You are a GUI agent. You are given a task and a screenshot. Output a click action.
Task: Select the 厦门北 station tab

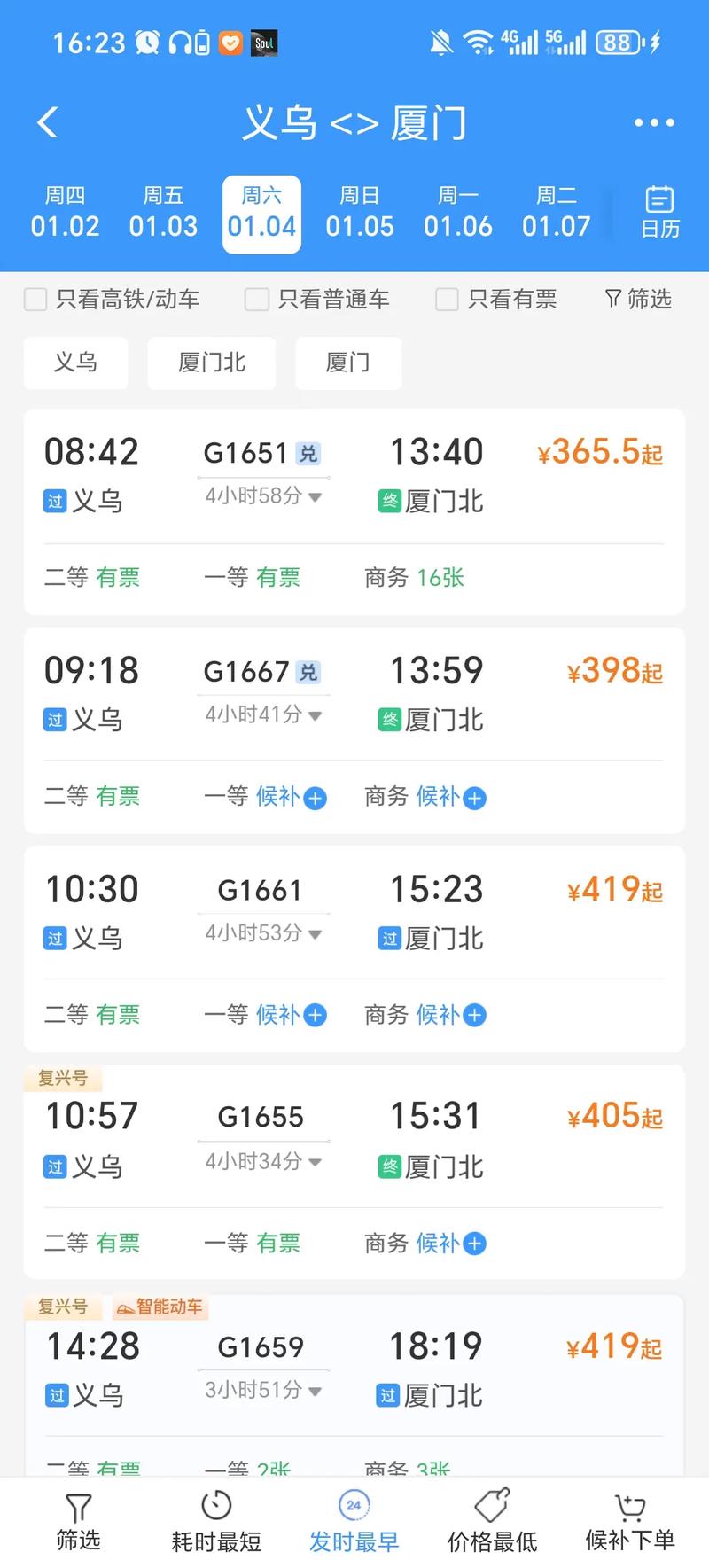(212, 363)
